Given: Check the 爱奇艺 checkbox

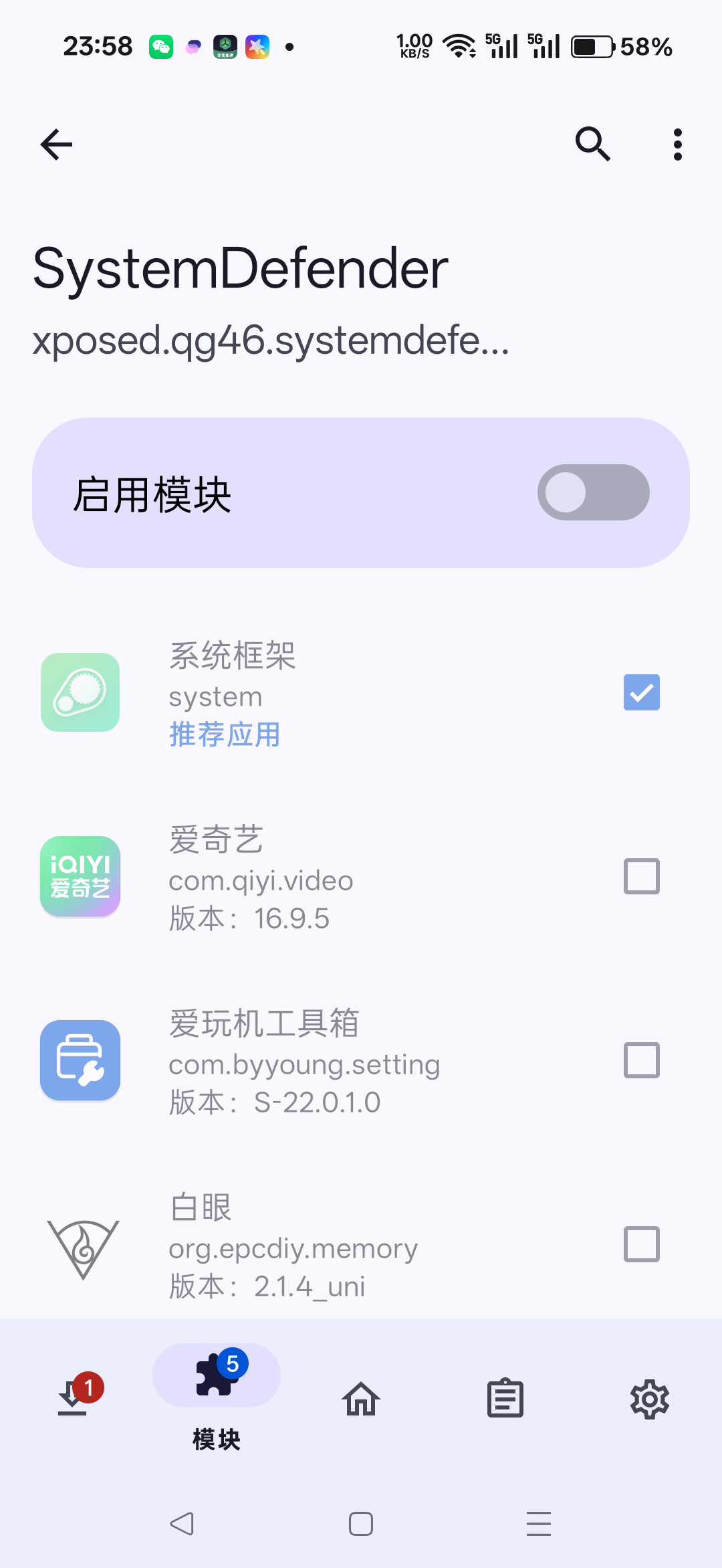Looking at the screenshot, I should click(x=641, y=876).
